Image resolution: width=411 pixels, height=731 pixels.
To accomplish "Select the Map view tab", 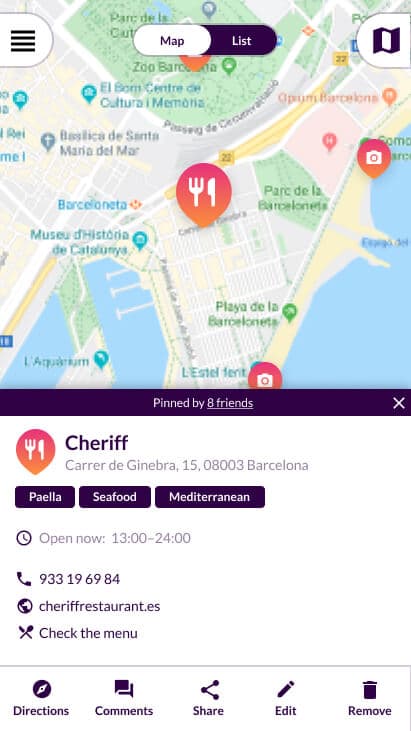I will click(172, 41).
